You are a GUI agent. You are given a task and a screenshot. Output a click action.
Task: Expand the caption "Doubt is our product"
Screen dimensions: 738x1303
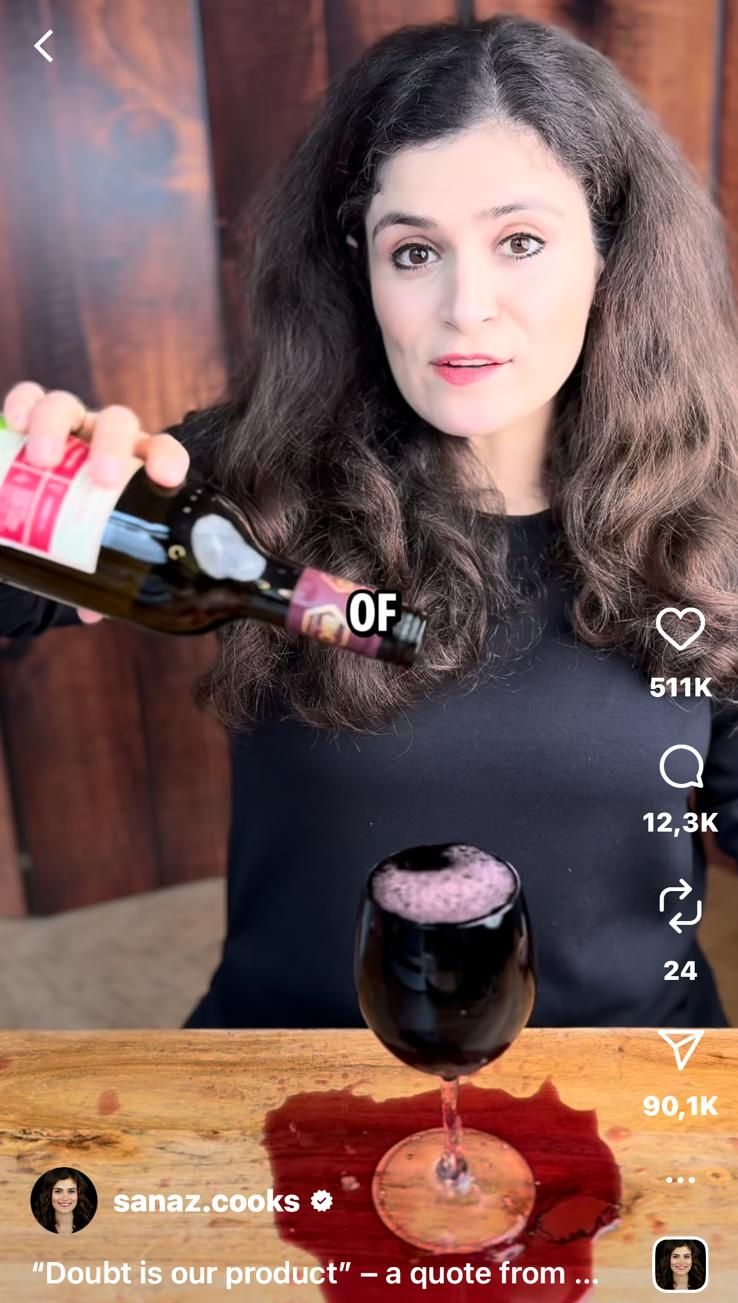[315, 1273]
